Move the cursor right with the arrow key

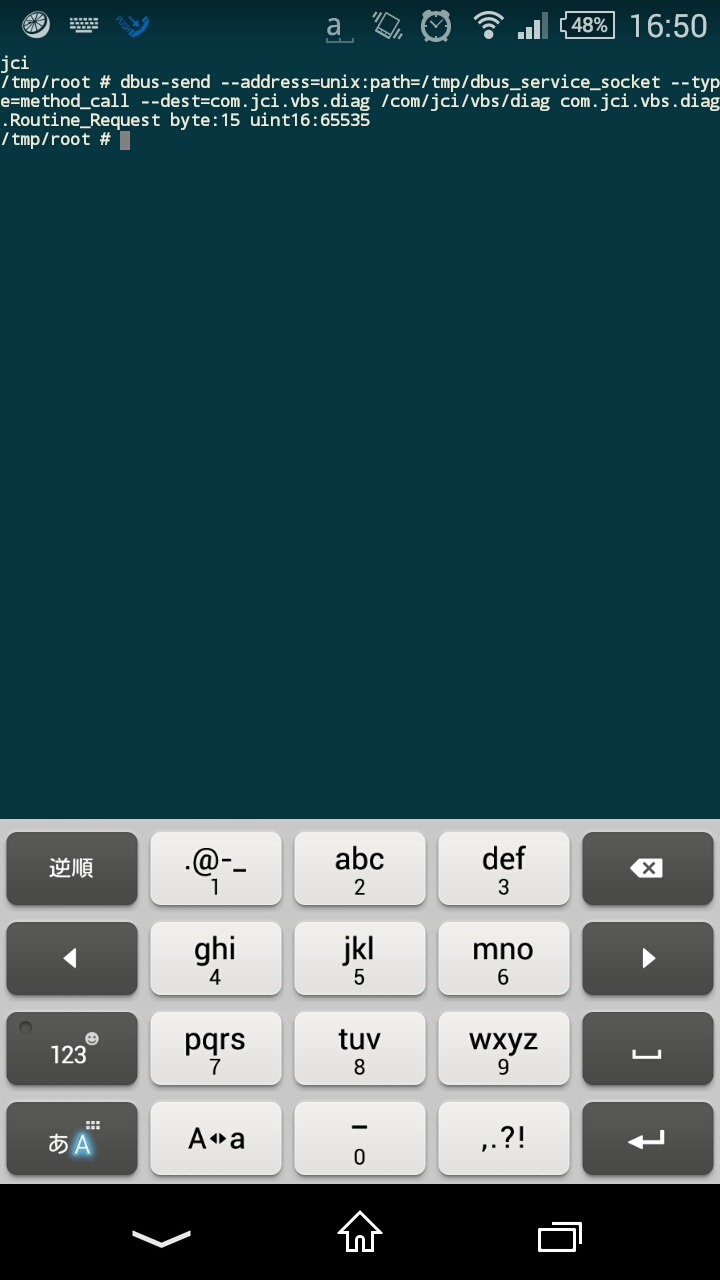coord(647,958)
